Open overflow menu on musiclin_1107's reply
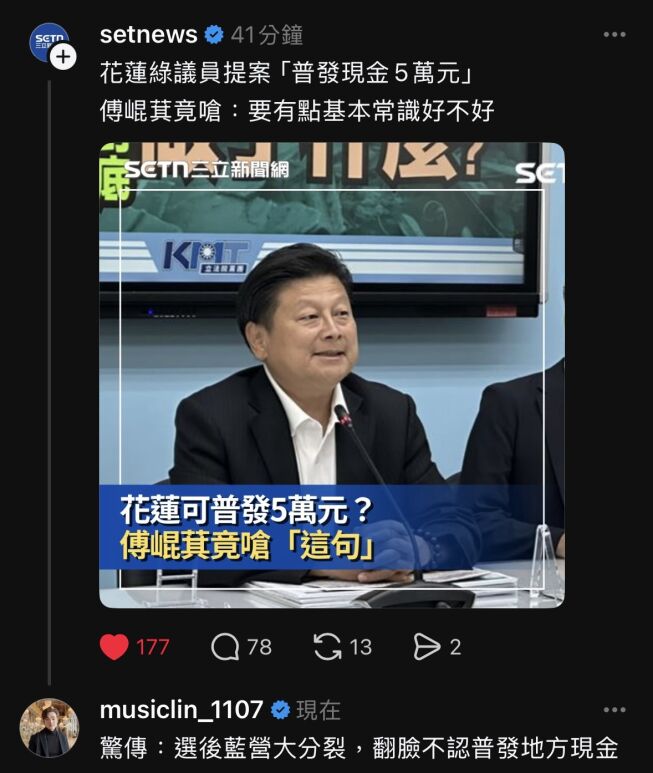 [614, 710]
